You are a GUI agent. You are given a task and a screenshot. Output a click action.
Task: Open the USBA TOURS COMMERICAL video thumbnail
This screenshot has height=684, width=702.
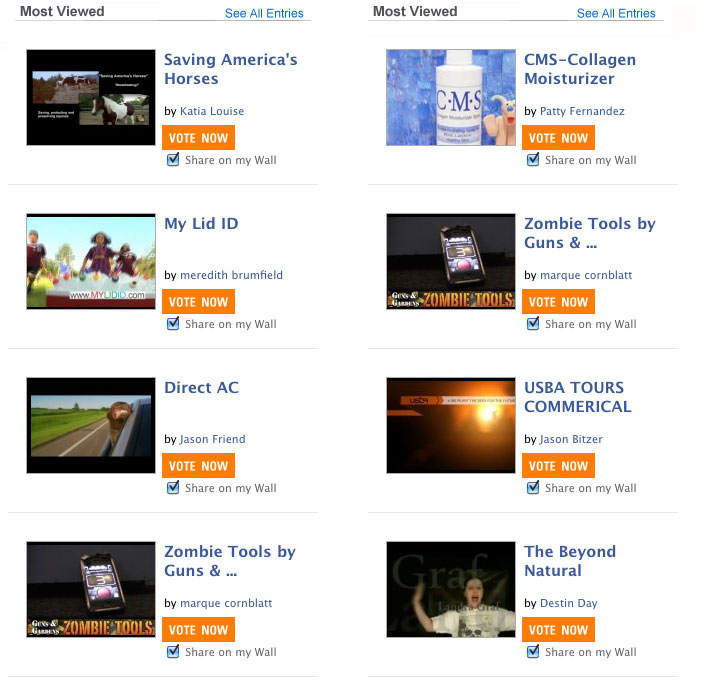click(x=451, y=425)
